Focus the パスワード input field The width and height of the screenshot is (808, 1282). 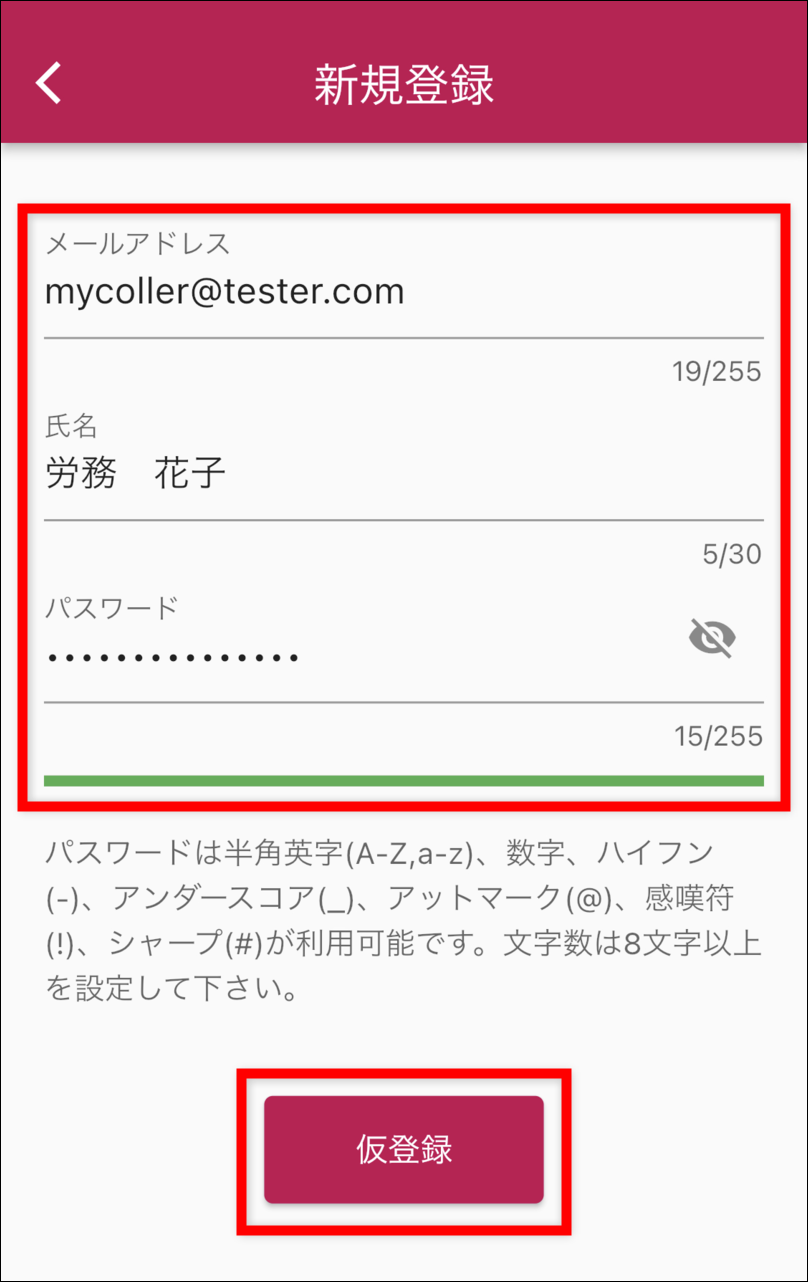[x=350, y=657]
